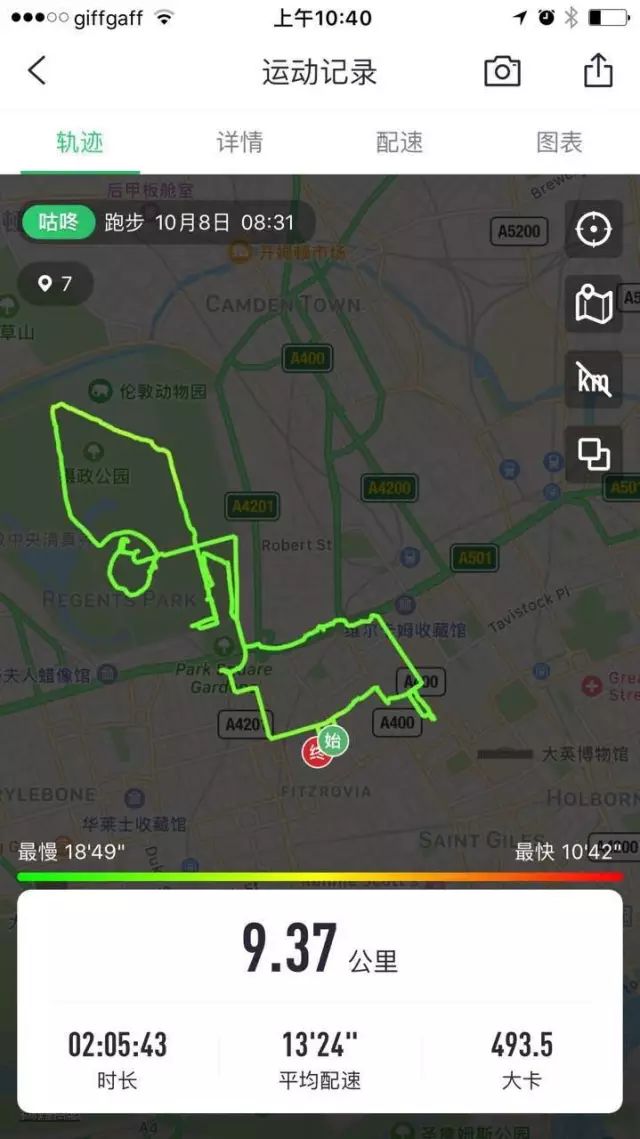Recenter the map with the locate button

594,230
